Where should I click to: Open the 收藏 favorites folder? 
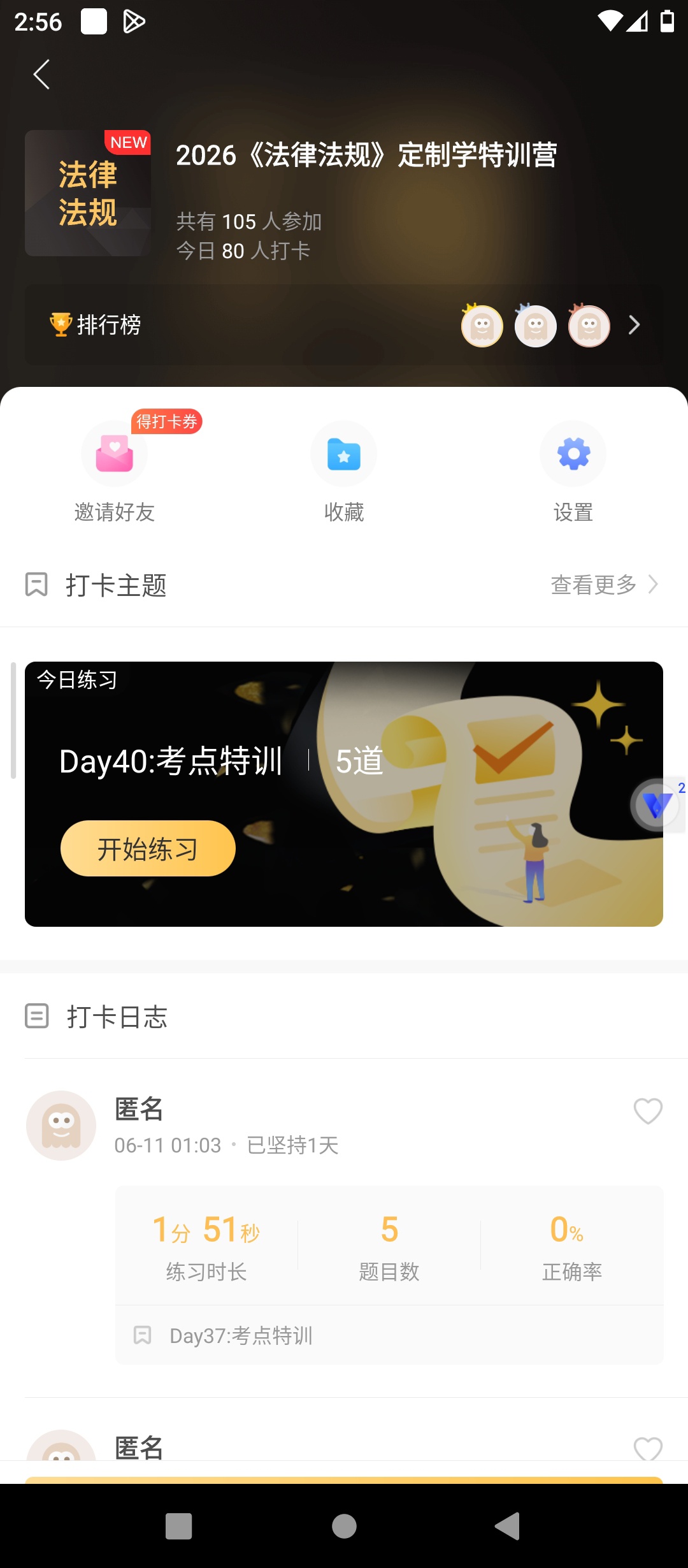[344, 472]
